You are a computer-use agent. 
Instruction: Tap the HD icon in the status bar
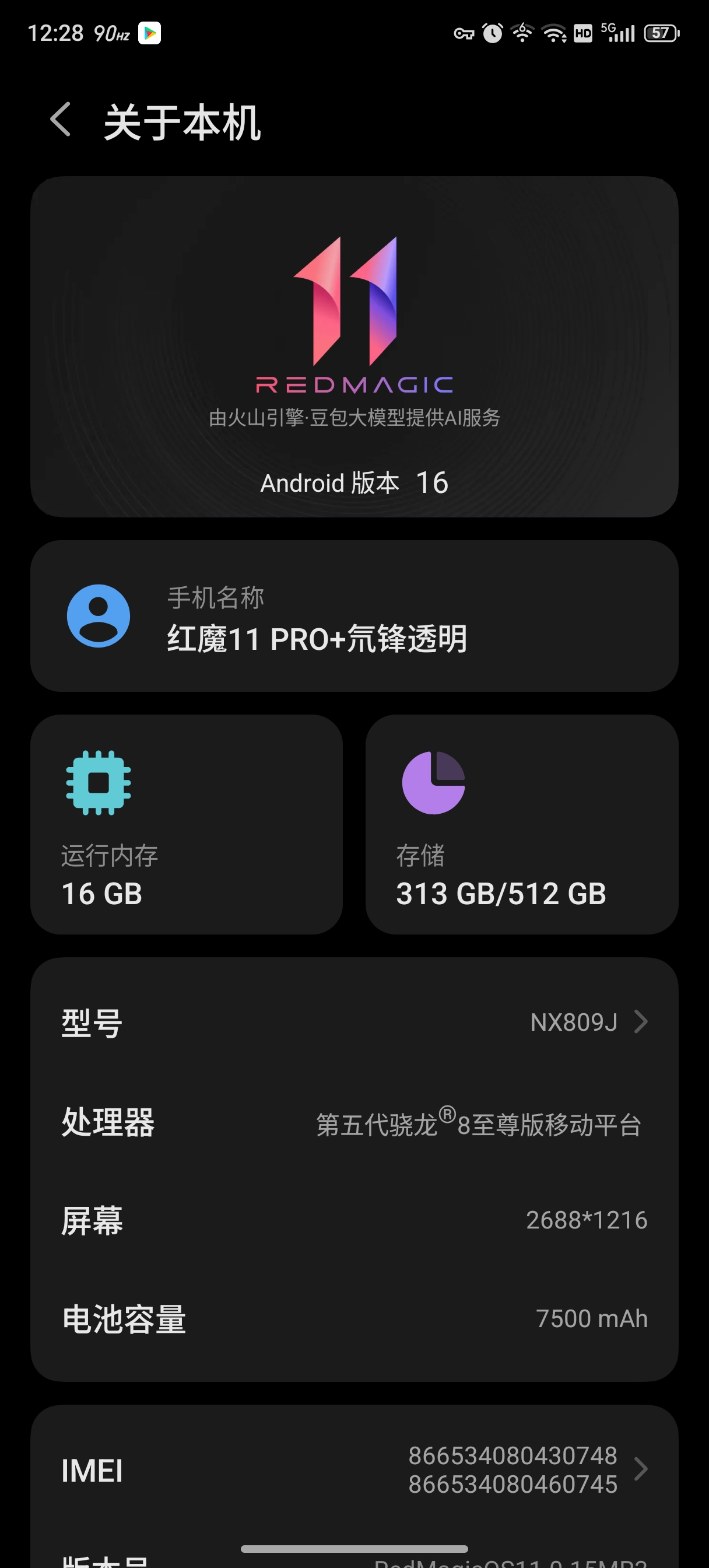coord(582,34)
